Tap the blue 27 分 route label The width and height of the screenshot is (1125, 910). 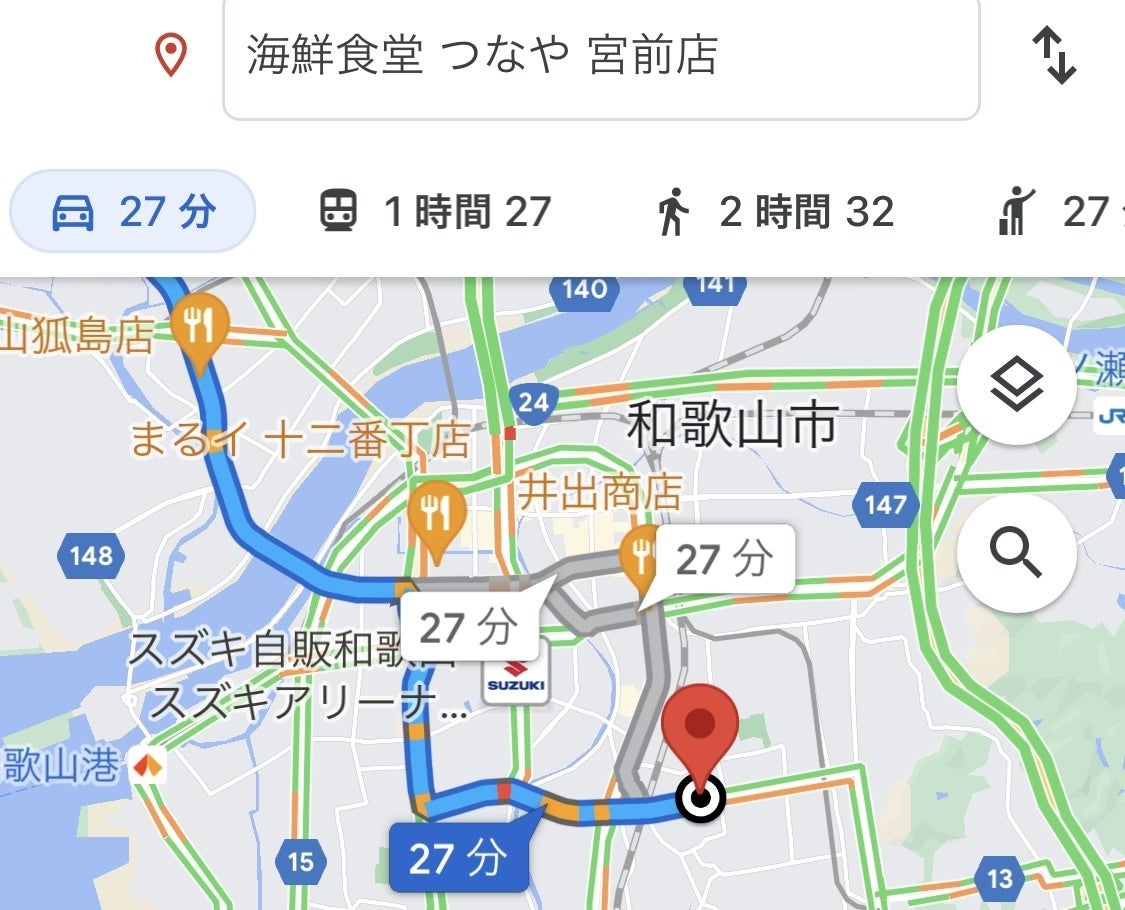click(x=458, y=857)
